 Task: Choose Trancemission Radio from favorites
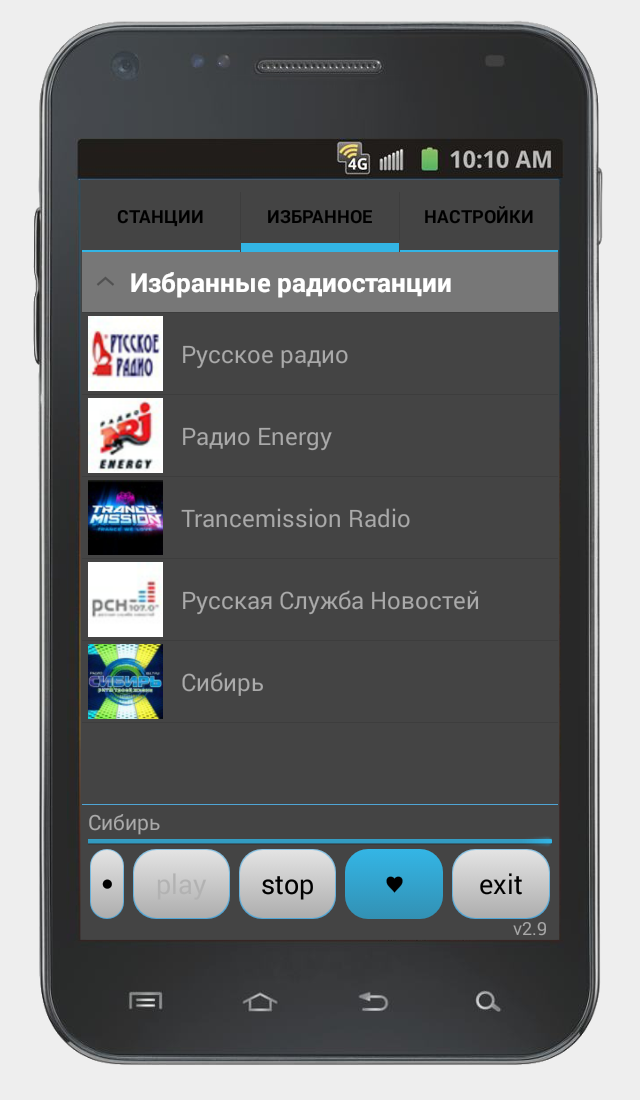coord(320,518)
